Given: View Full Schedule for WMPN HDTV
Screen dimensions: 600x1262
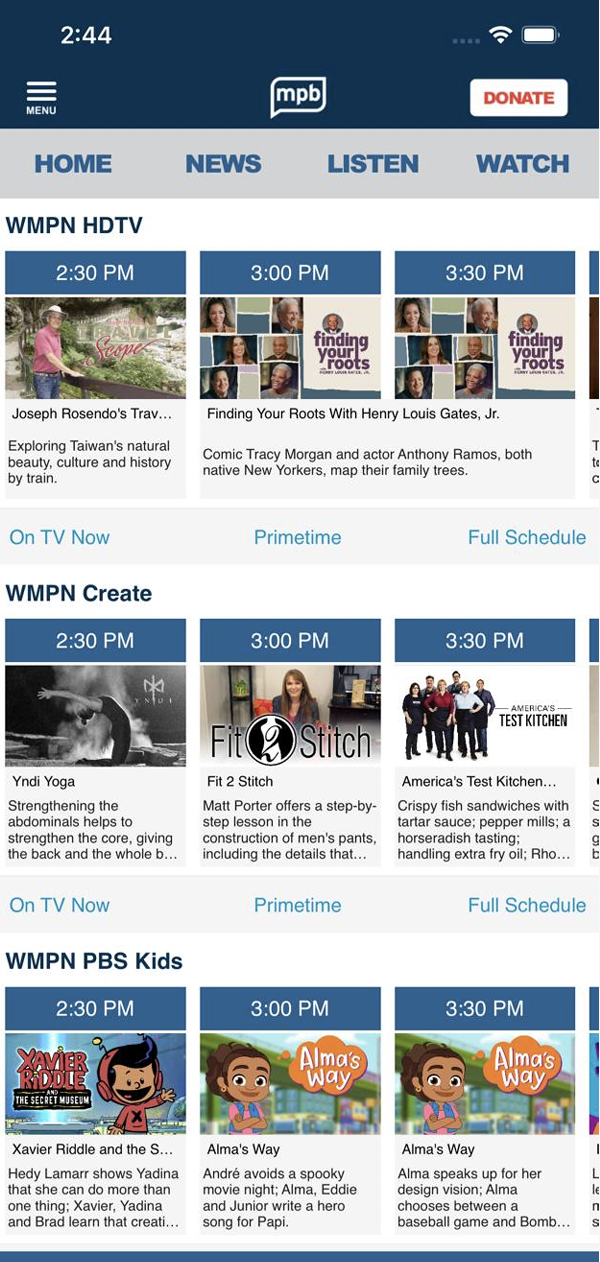Looking at the screenshot, I should pos(526,537).
